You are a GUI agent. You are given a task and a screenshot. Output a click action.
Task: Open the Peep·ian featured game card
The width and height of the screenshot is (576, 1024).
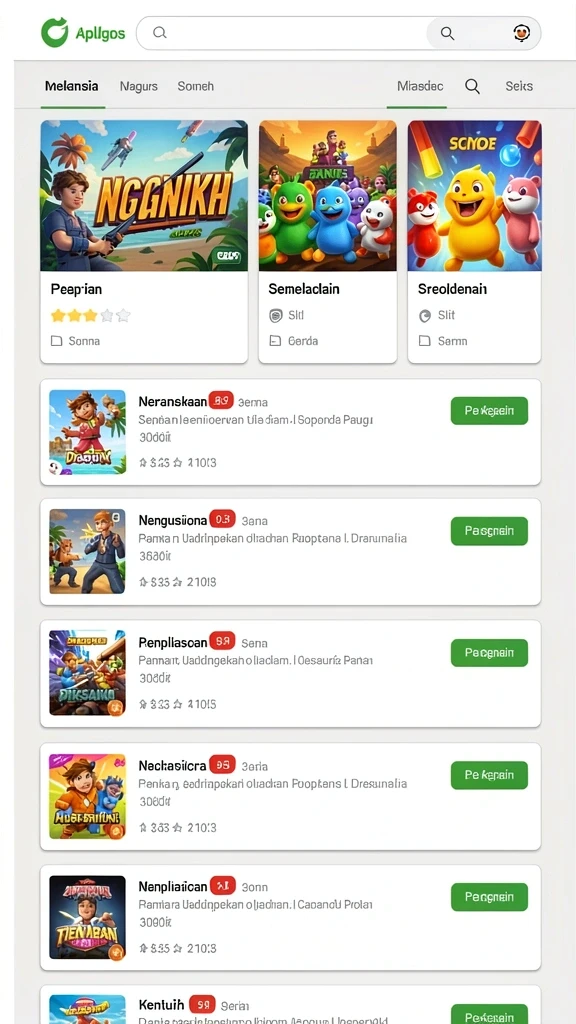(x=144, y=241)
